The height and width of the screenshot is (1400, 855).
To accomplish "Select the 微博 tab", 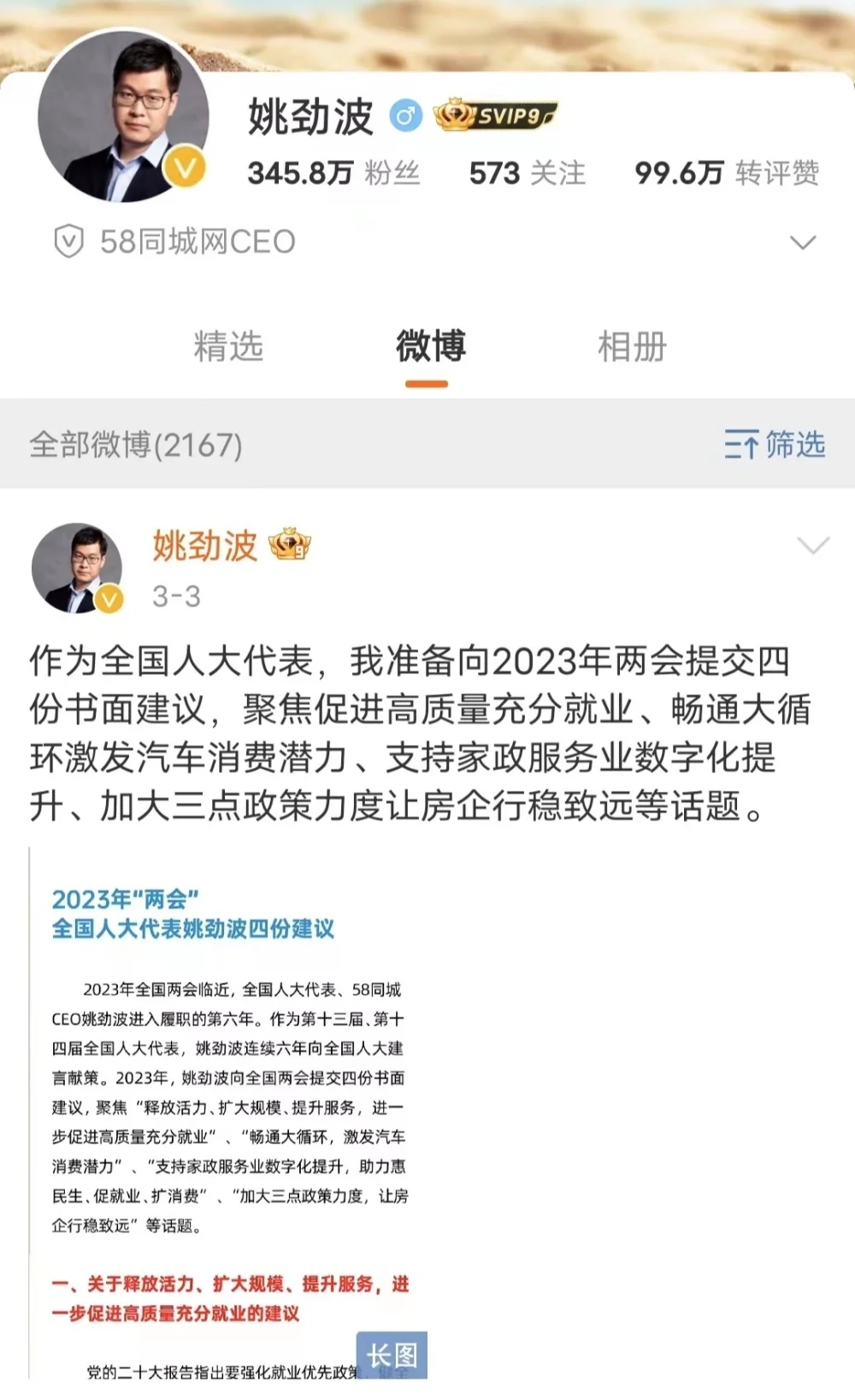I will click(430, 346).
